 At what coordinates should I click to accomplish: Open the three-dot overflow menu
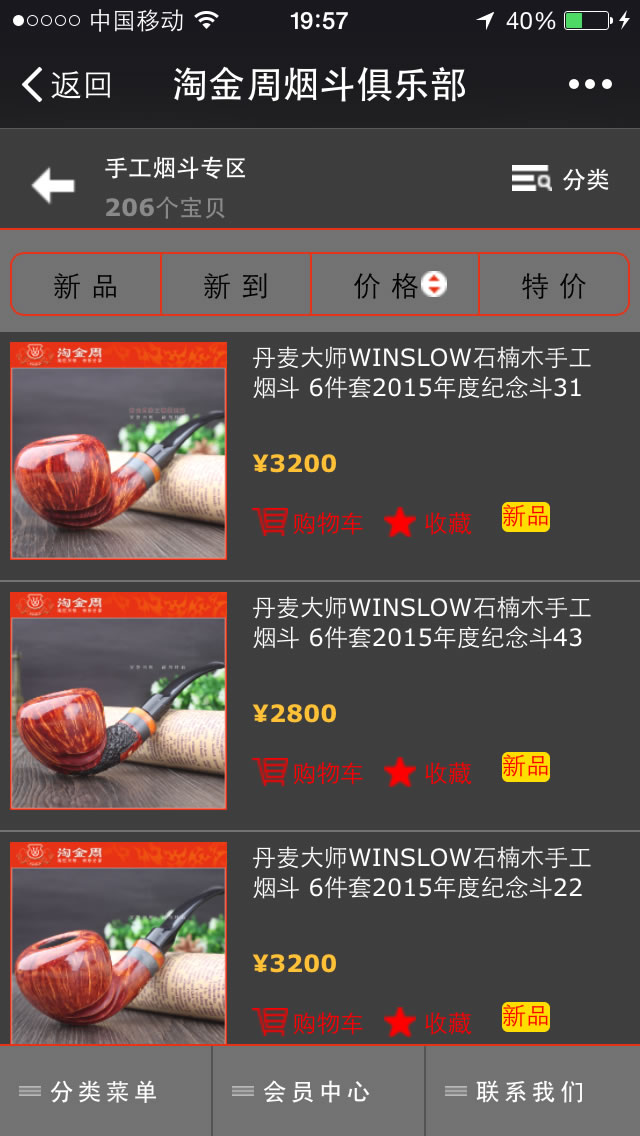coord(590,85)
